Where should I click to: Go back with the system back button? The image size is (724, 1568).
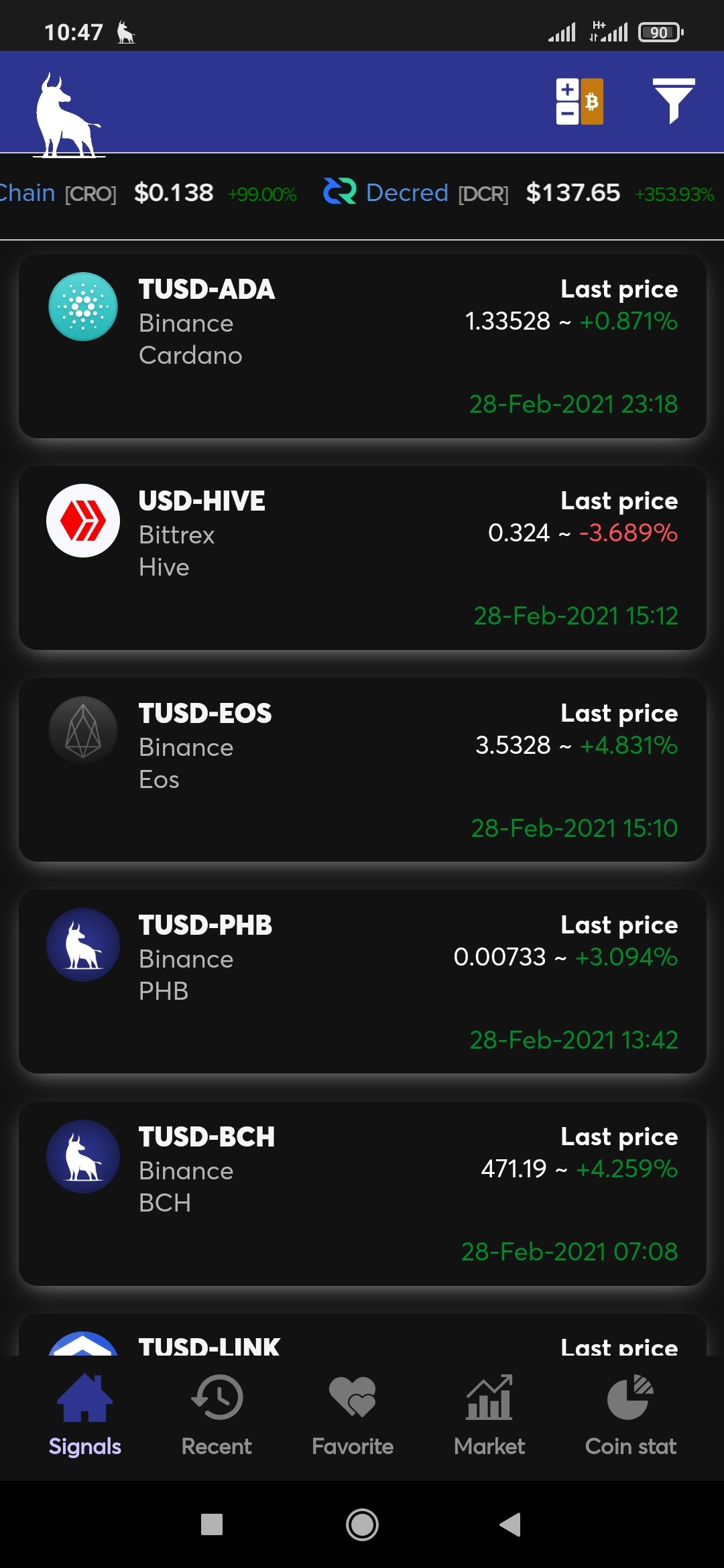pyautogui.click(x=510, y=1524)
